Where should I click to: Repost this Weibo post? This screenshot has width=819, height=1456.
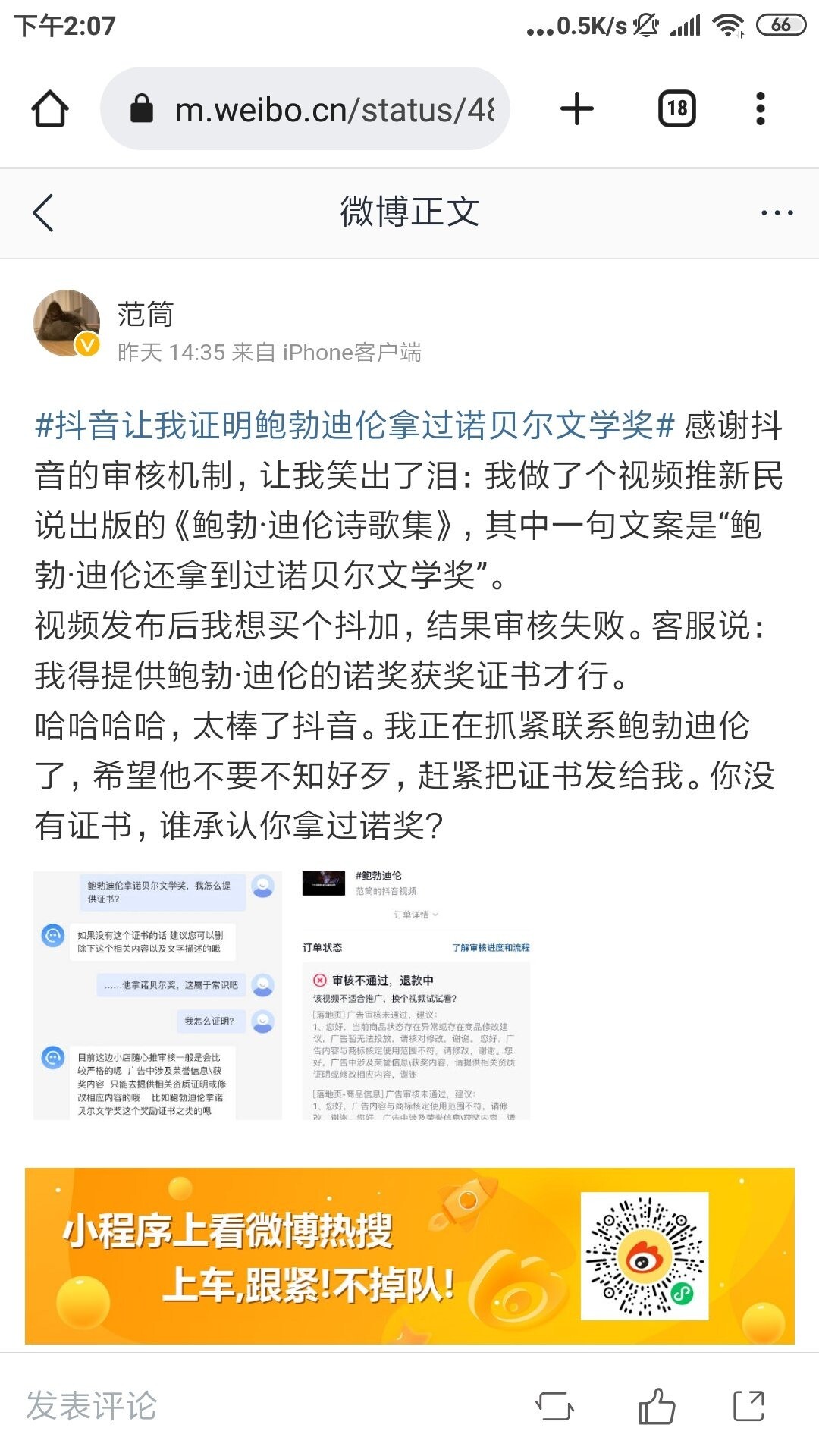(554, 1406)
